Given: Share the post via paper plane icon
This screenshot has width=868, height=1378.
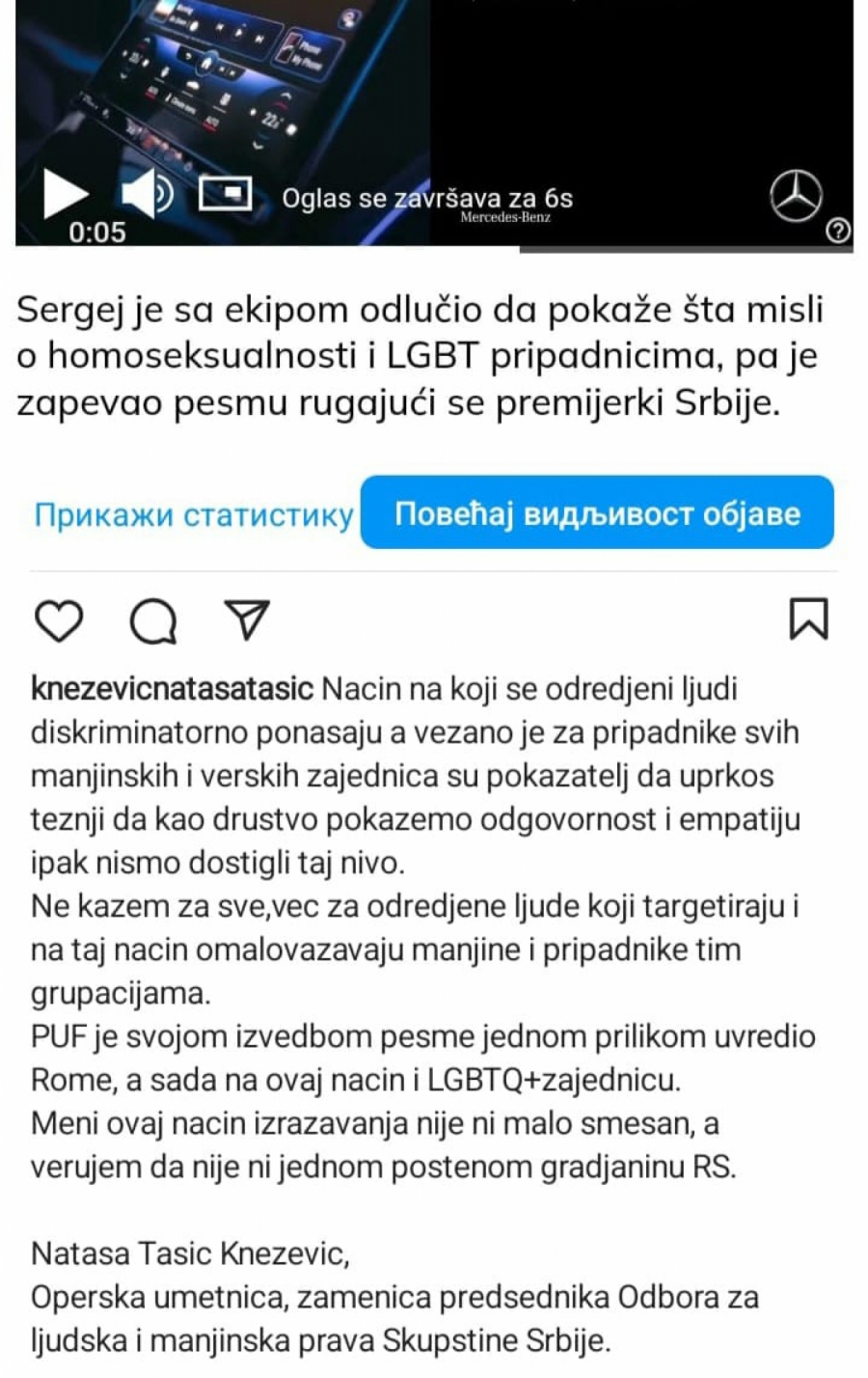Looking at the screenshot, I should coord(246,620).
